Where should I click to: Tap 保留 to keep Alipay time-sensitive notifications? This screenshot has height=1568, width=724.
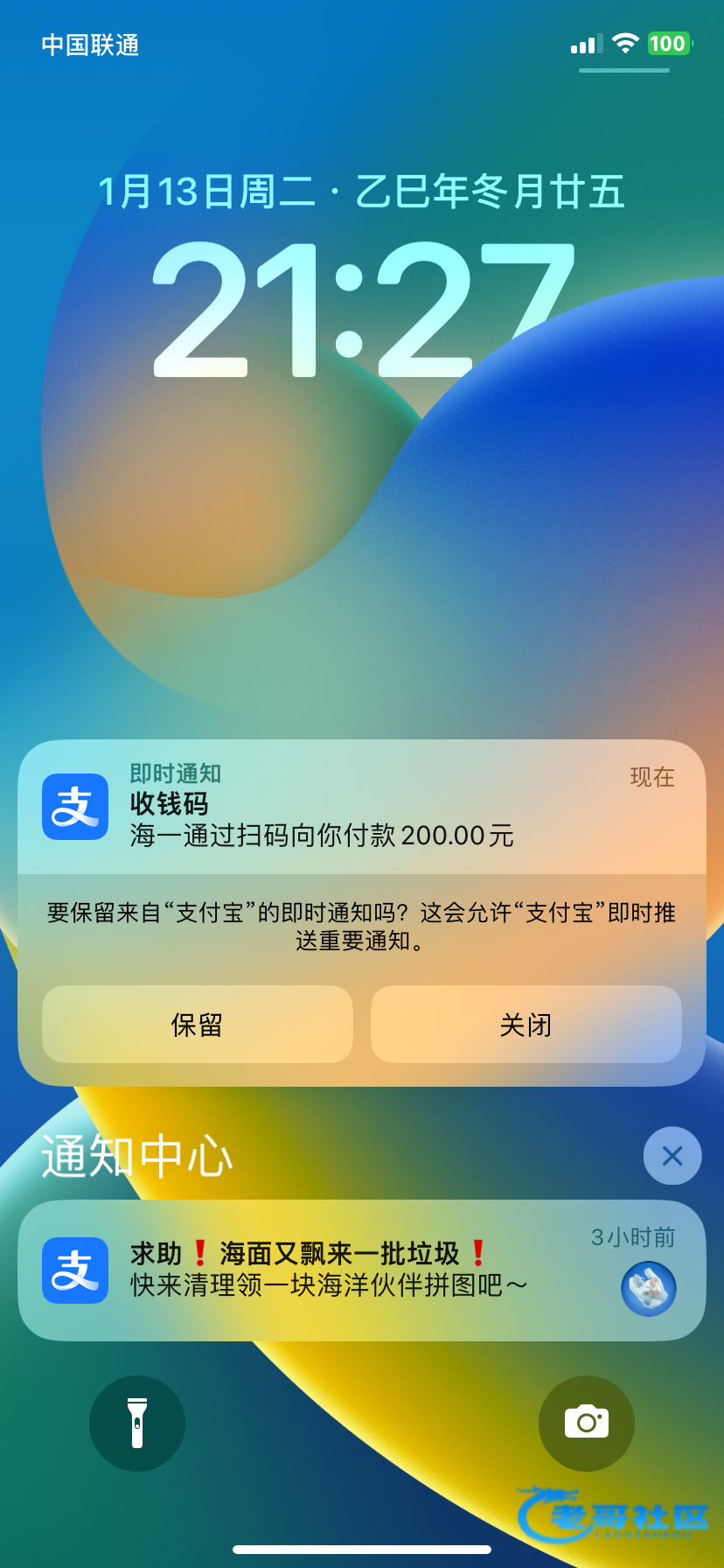[x=198, y=1025]
